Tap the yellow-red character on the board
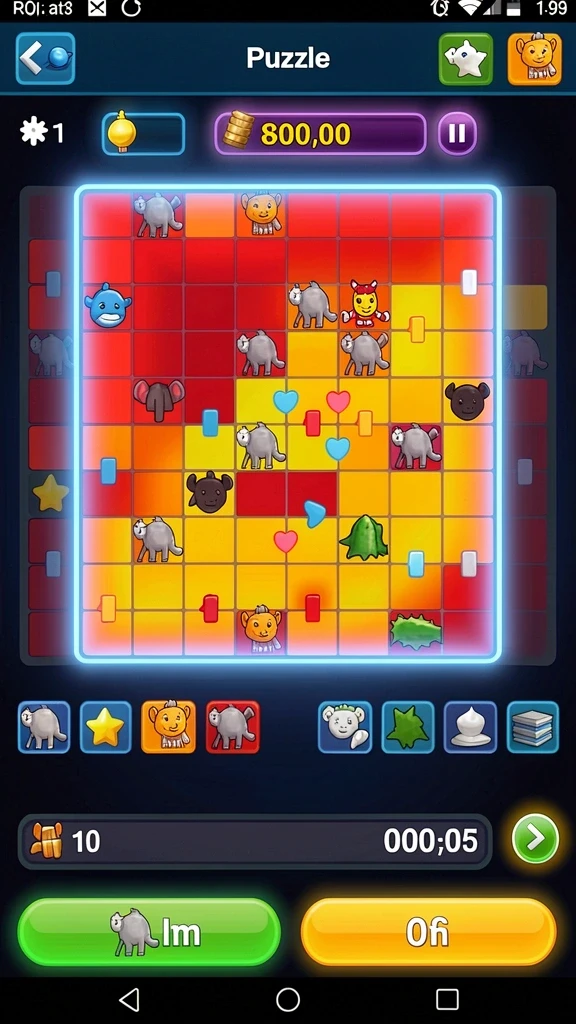The image size is (576, 1024). coord(365,303)
